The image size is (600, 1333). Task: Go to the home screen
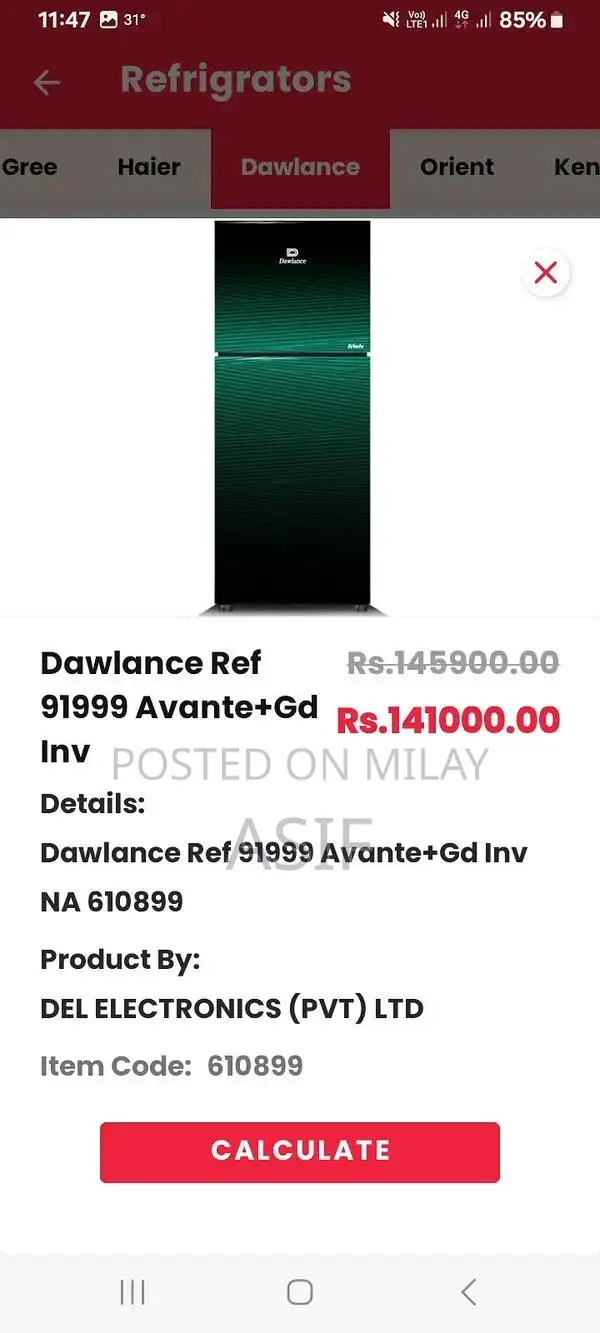click(x=300, y=1292)
